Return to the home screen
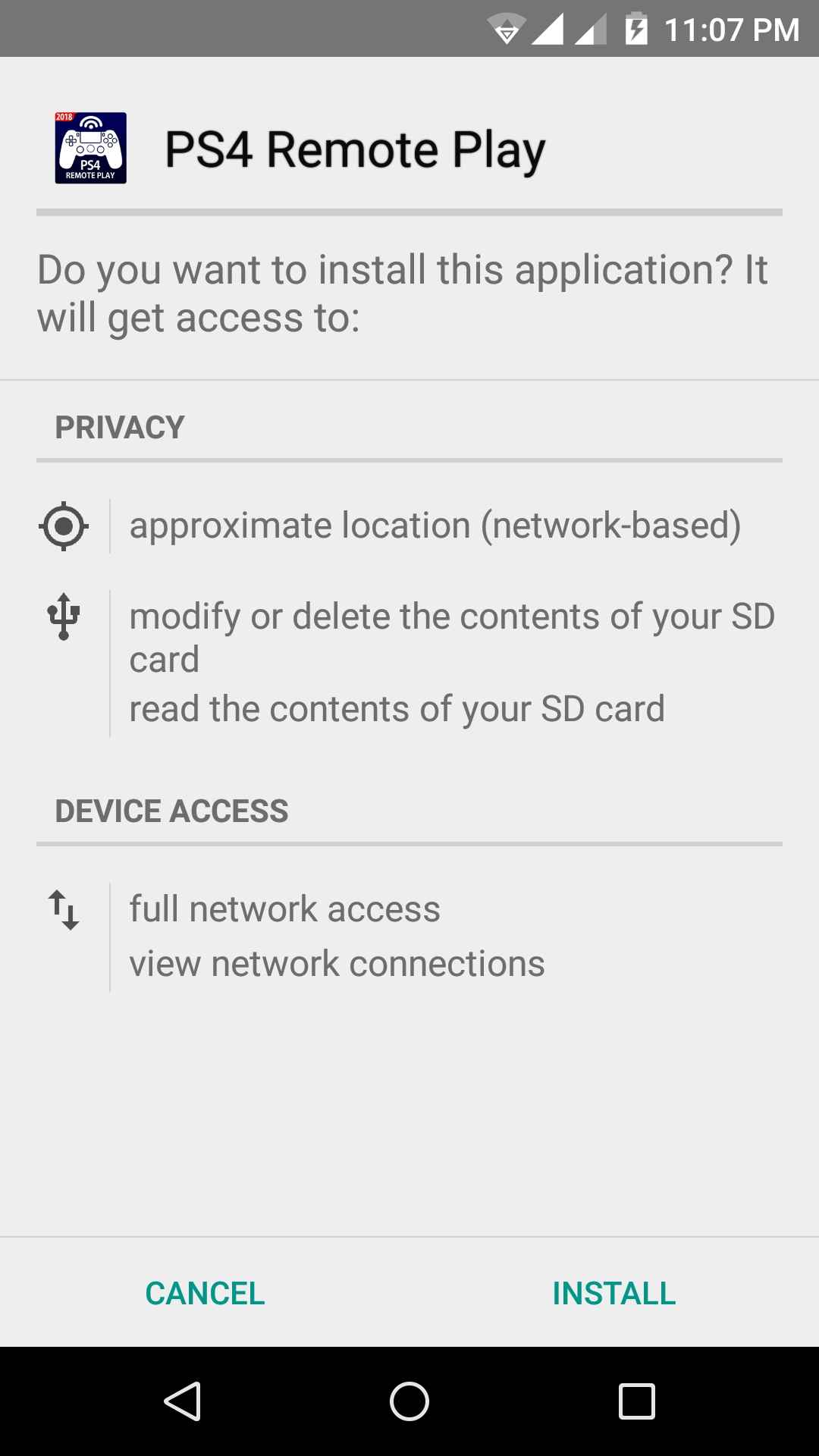The height and width of the screenshot is (1456, 819). point(409,1401)
